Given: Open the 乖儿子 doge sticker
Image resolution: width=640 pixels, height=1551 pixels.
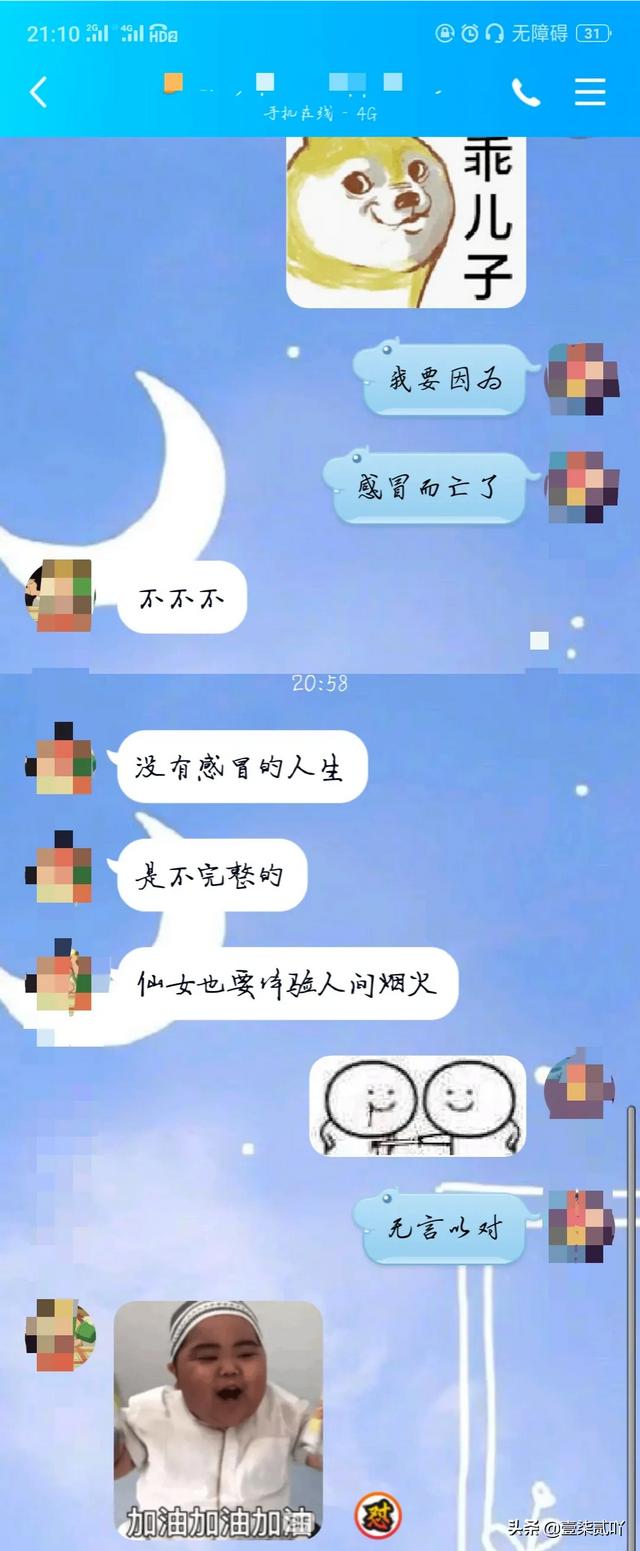Looking at the screenshot, I should [405, 220].
